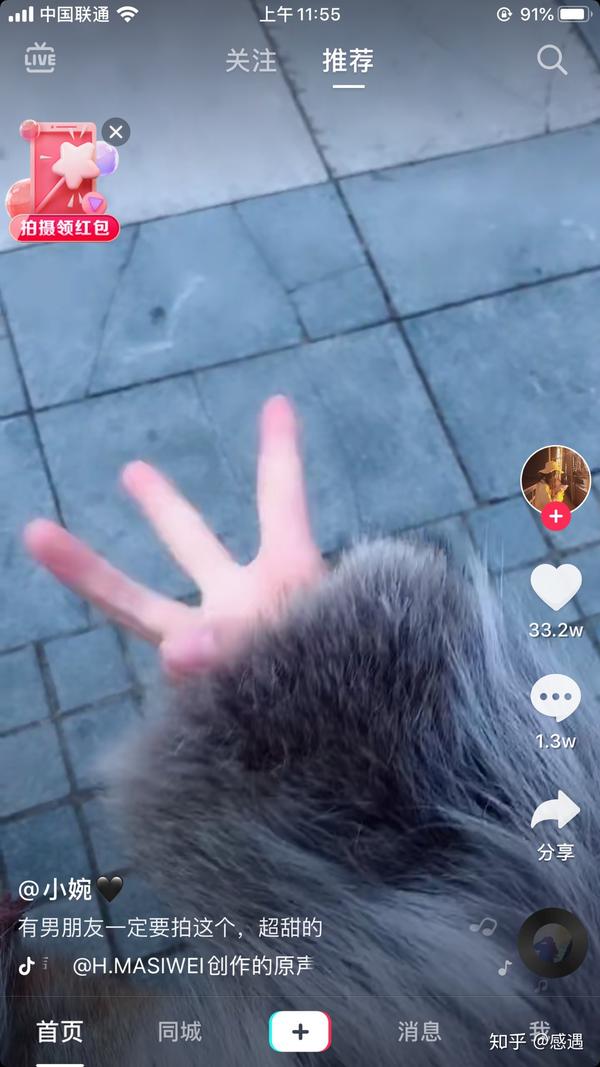Open the @H.MASIWEI original sound

190,966
